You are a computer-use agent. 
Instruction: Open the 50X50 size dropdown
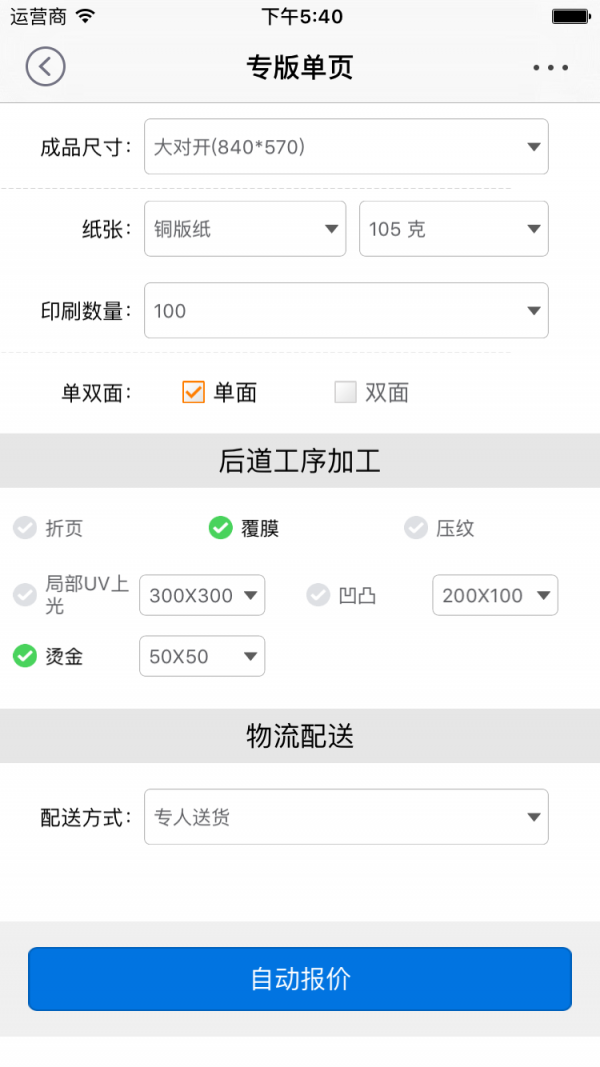point(202,656)
